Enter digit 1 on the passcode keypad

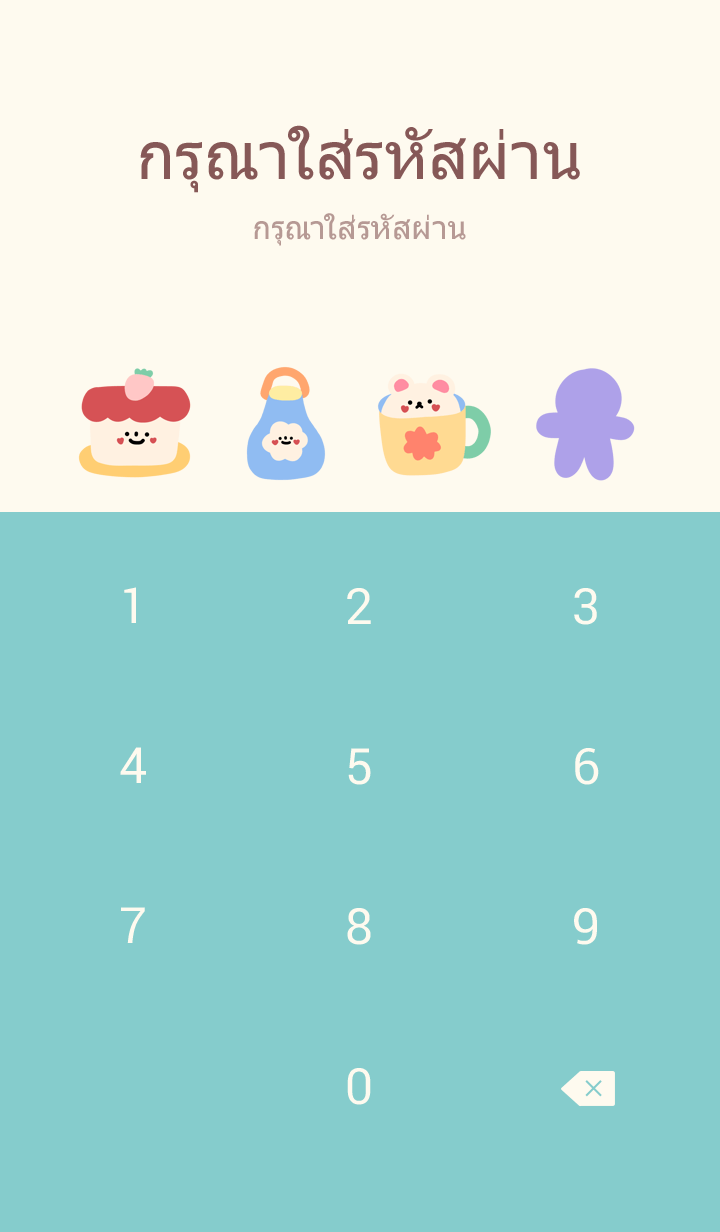point(132,607)
